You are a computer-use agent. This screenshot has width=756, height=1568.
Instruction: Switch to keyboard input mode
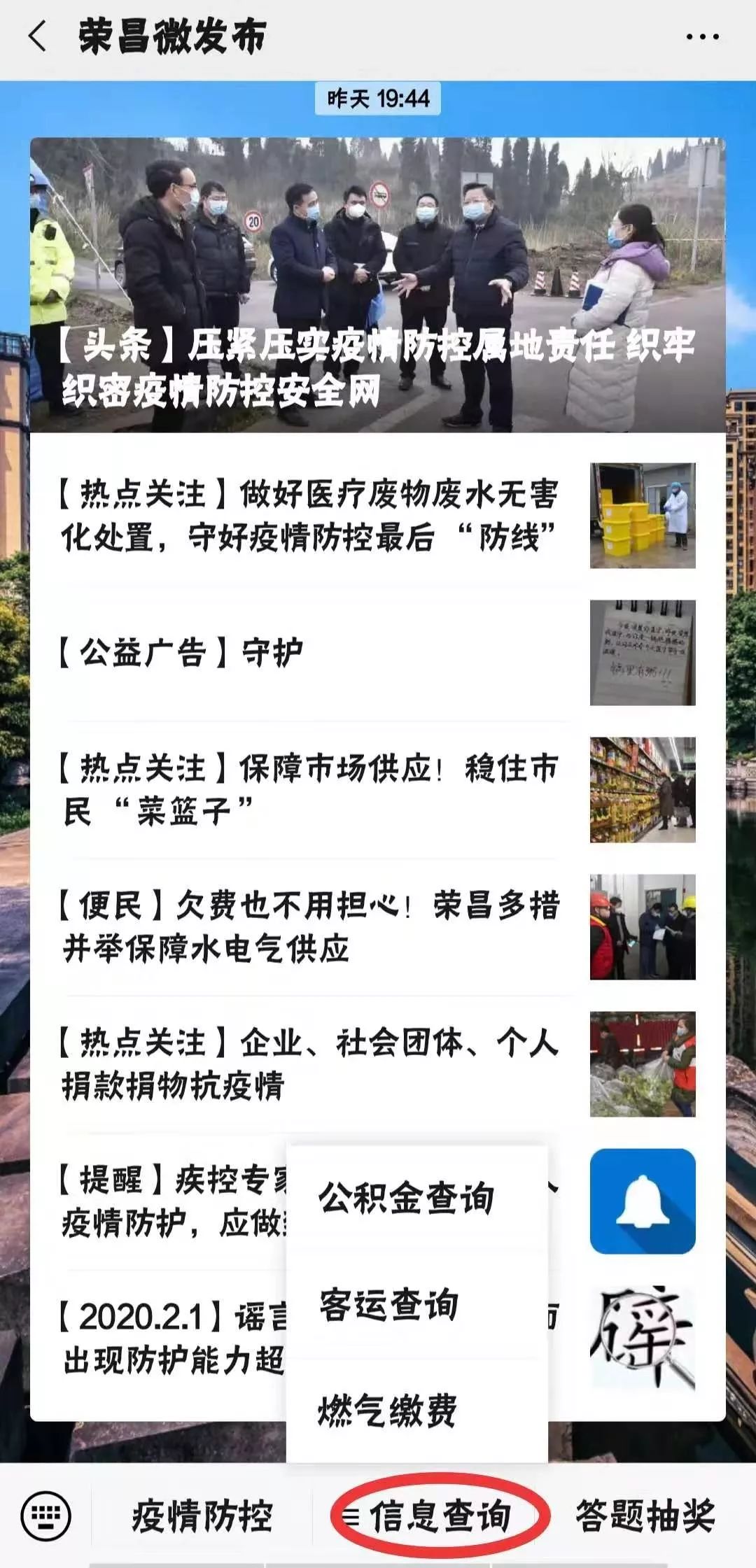[46, 1516]
